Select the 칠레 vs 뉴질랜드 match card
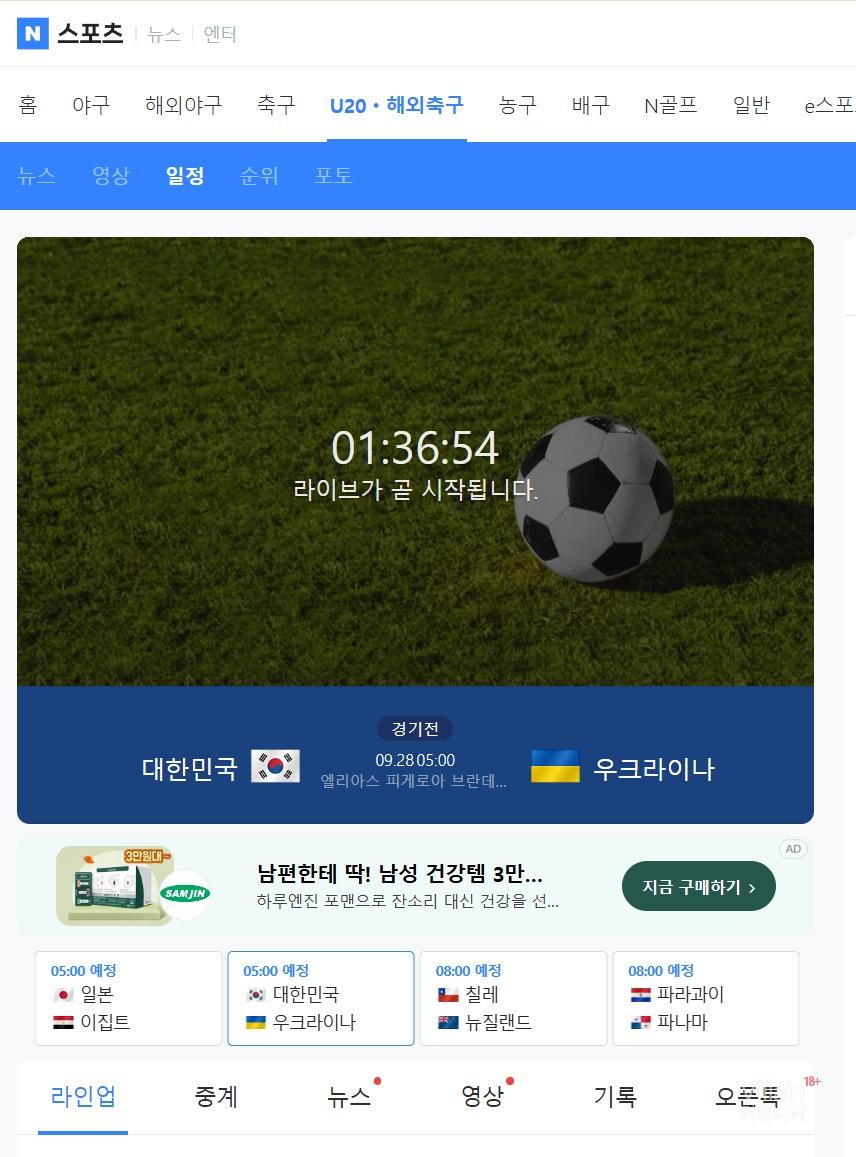Viewport: 856px width, 1157px height. tap(513, 998)
